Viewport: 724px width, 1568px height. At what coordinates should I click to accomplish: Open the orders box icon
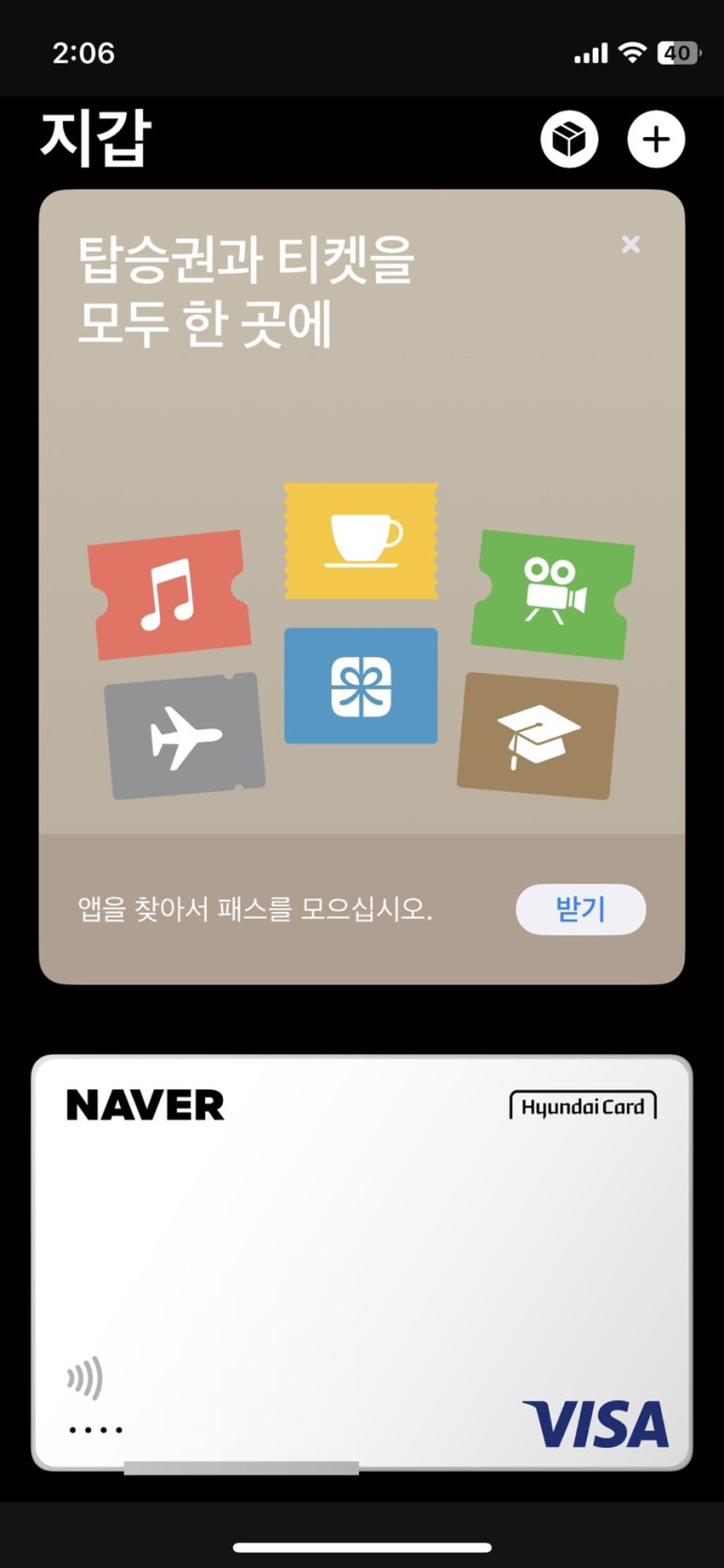click(569, 140)
